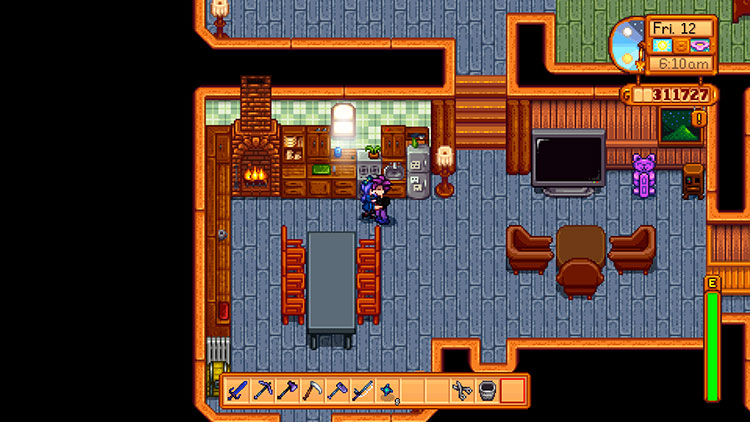
Task: Select the stacked item marked 8
Action: pos(387,390)
